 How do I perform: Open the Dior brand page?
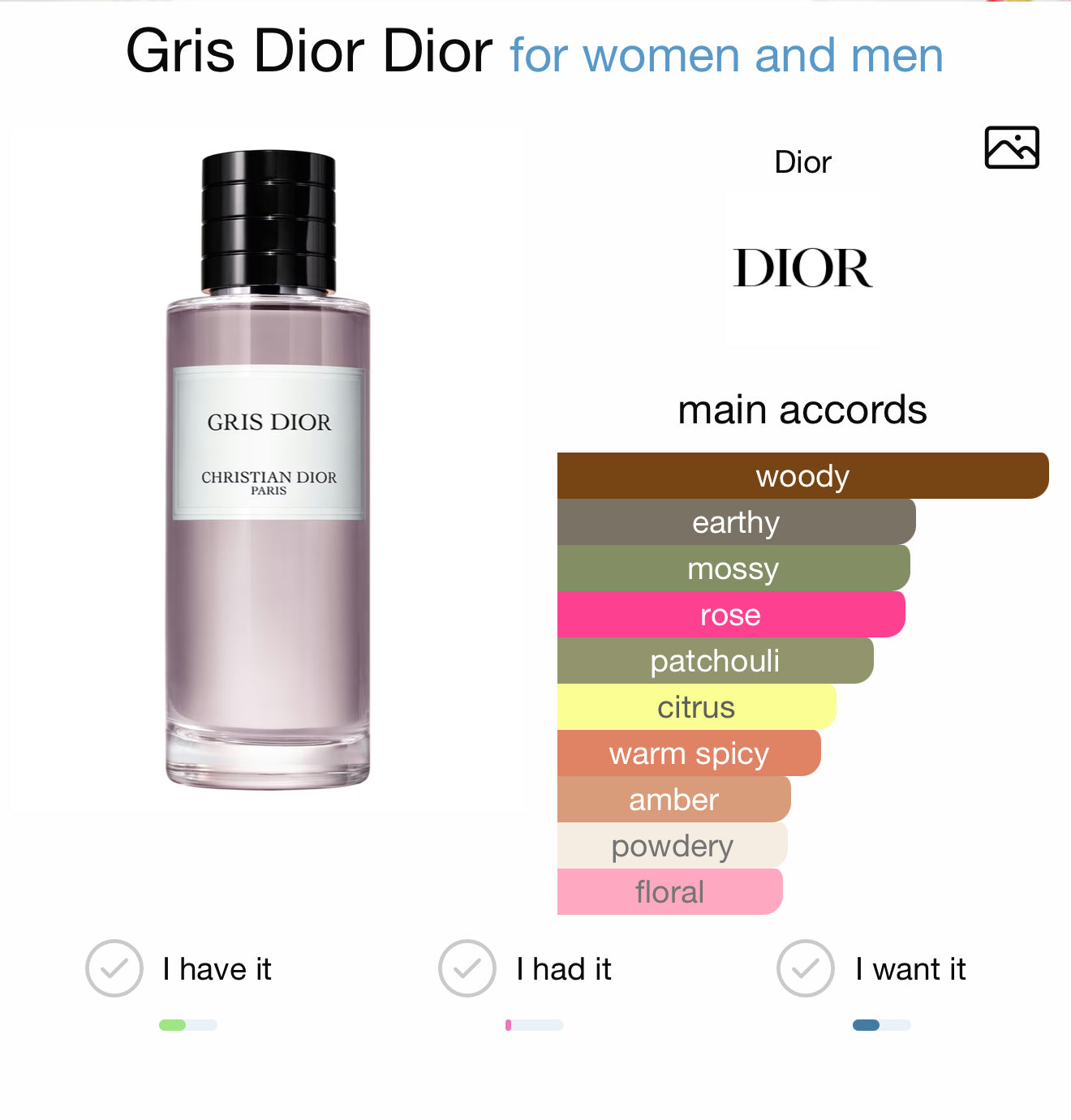click(x=802, y=268)
